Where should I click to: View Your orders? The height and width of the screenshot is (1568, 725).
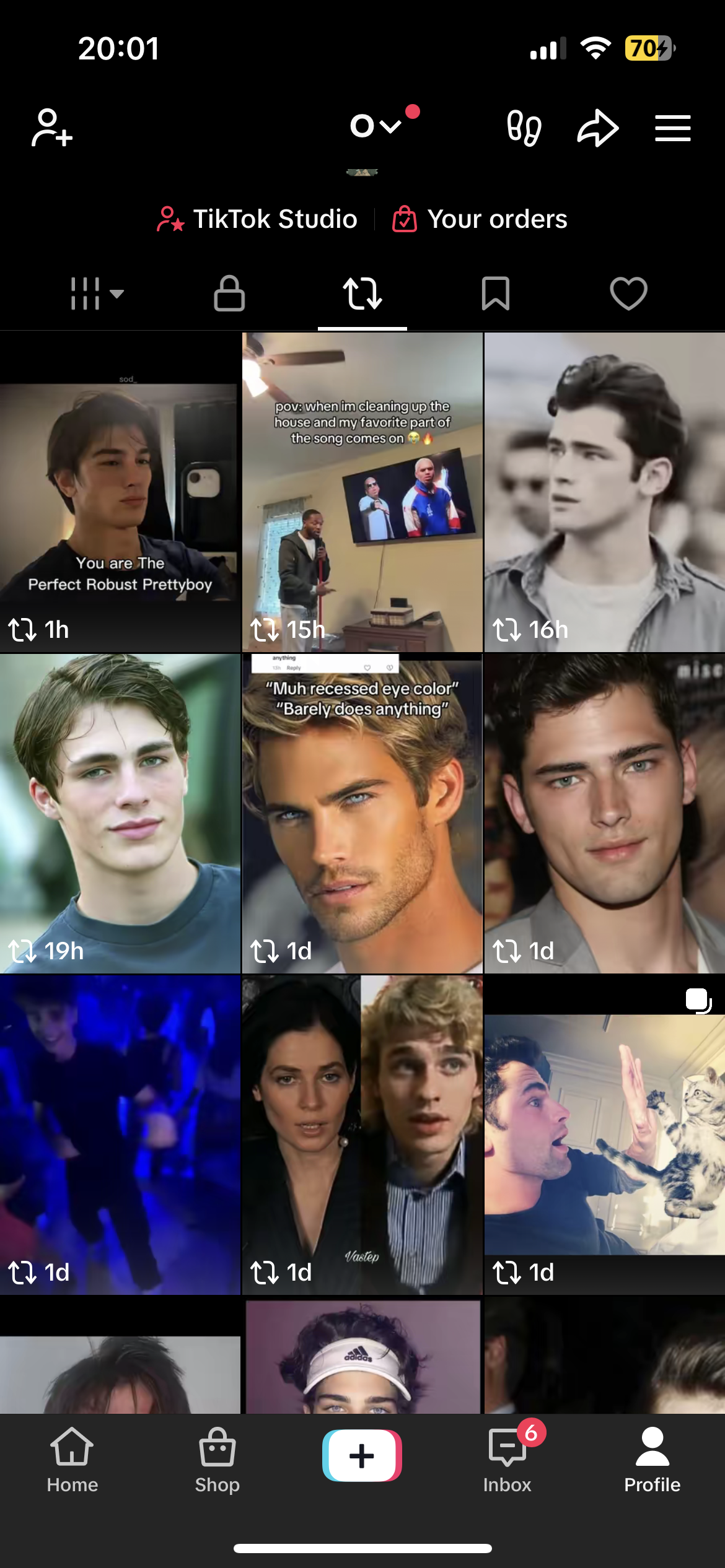point(480,219)
